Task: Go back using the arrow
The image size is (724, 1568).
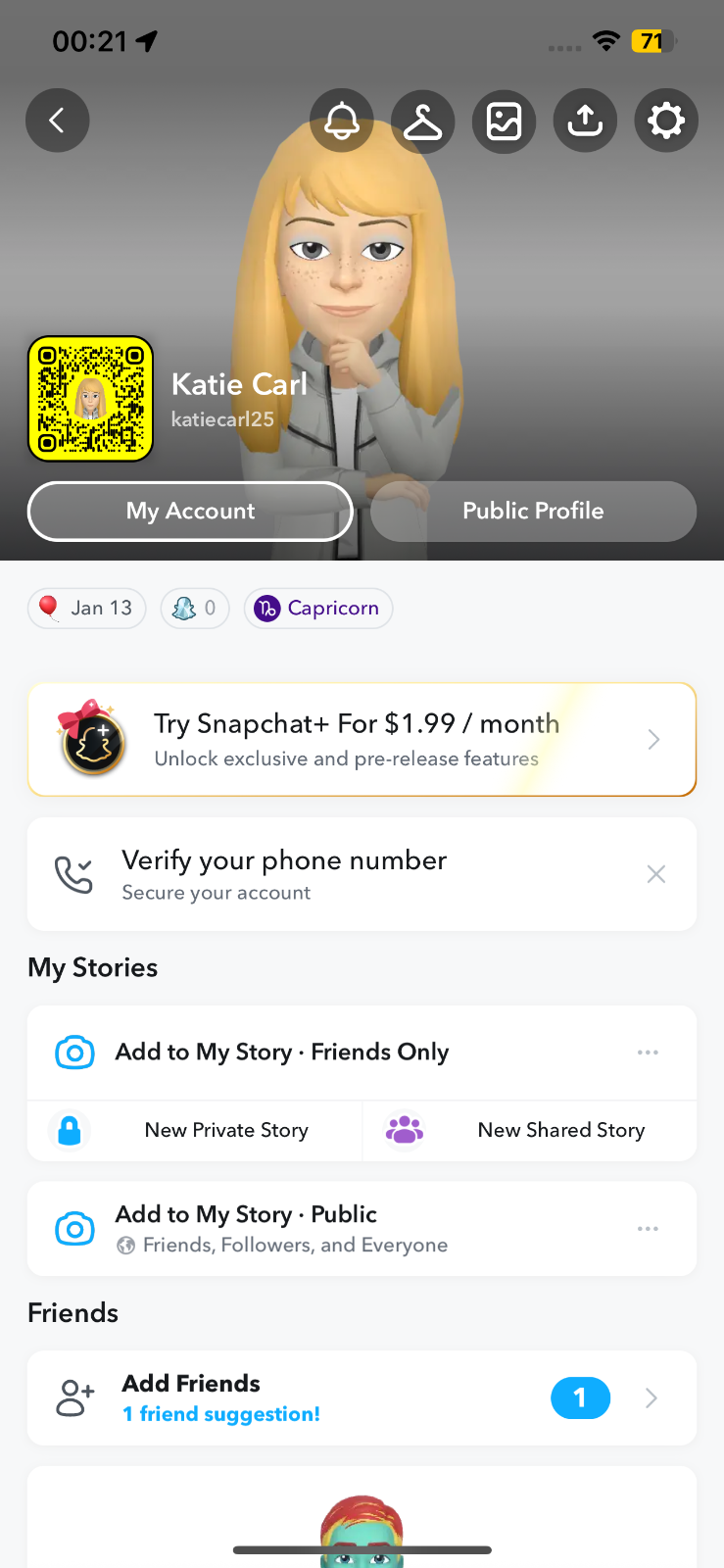Action: click(57, 121)
